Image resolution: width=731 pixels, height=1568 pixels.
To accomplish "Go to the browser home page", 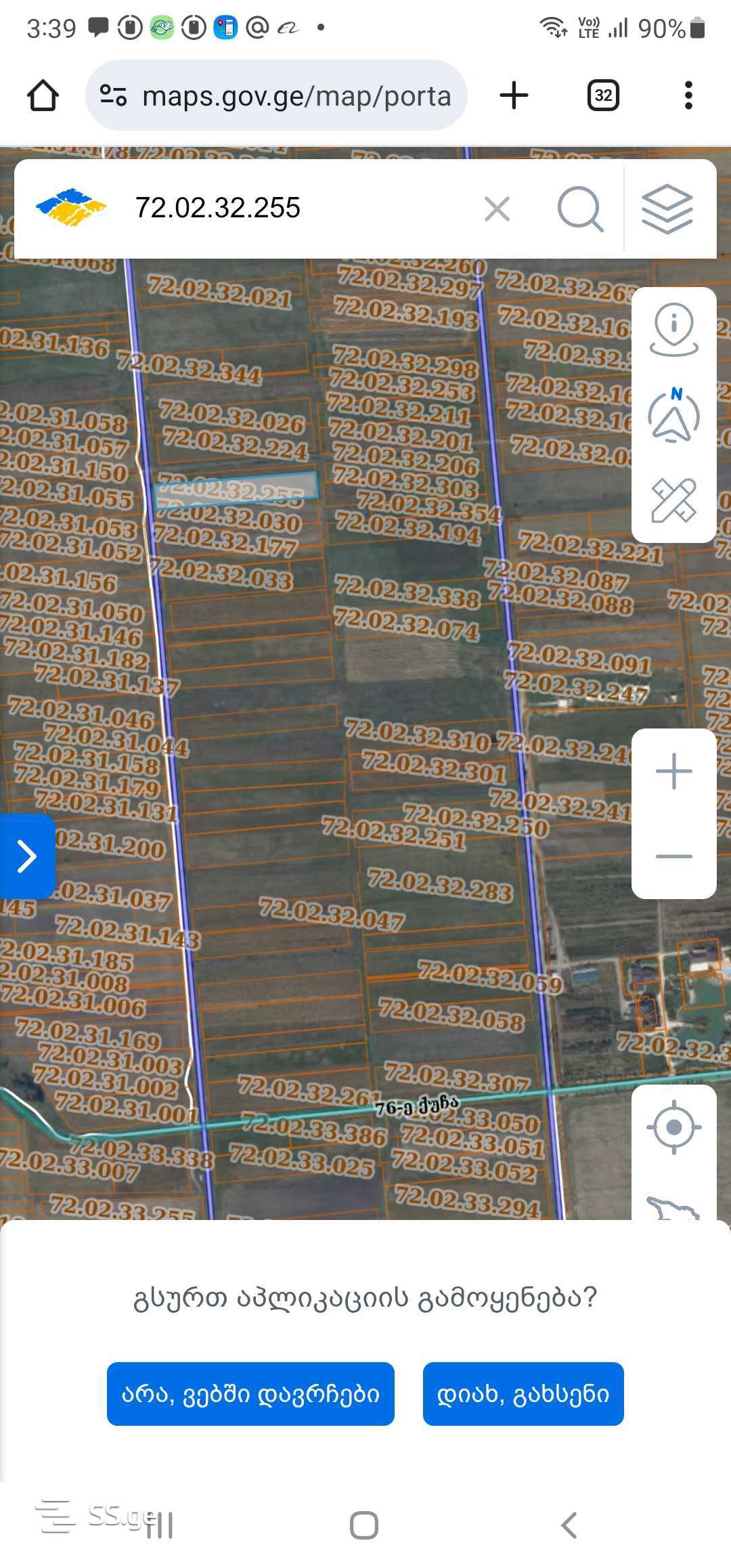I will click(x=43, y=95).
